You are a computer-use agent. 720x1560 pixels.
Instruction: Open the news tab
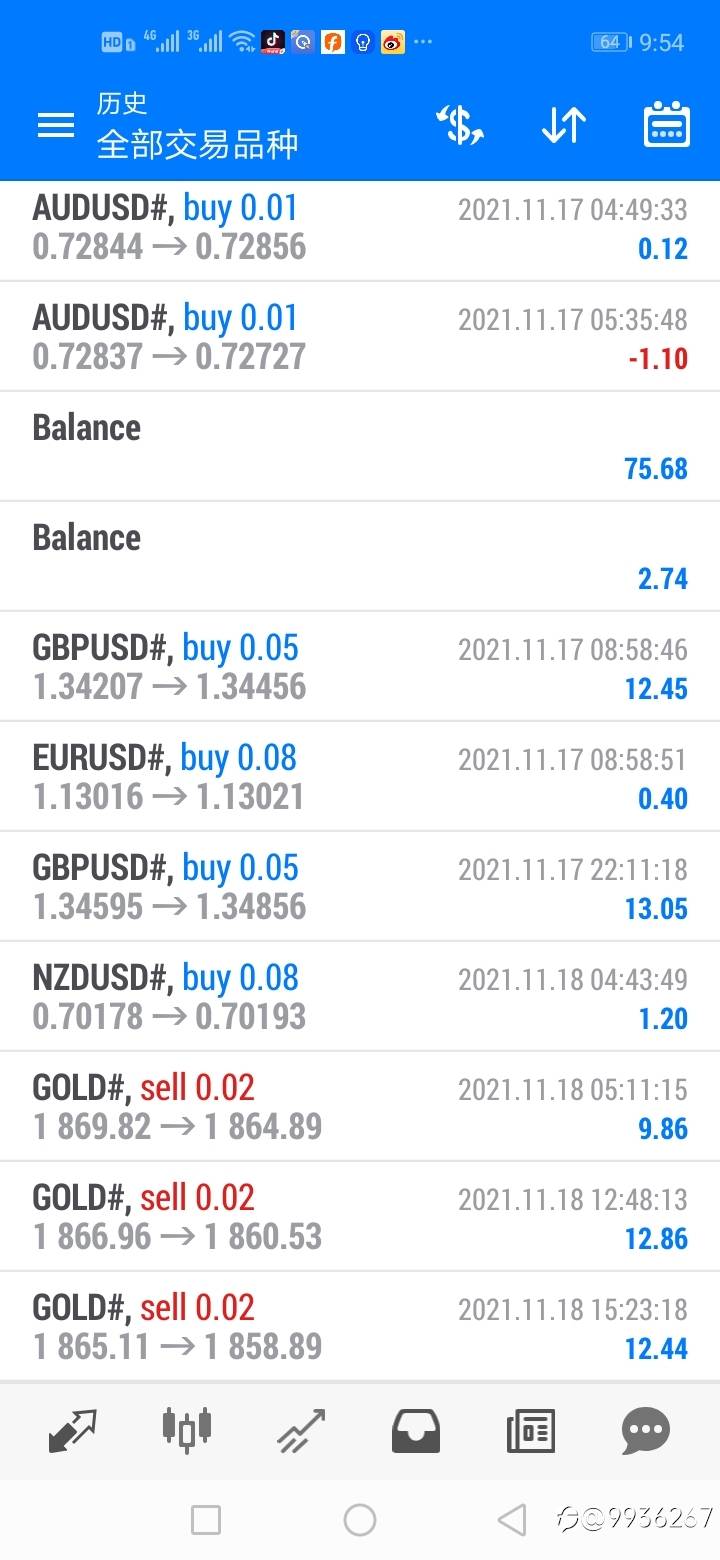tap(530, 1430)
